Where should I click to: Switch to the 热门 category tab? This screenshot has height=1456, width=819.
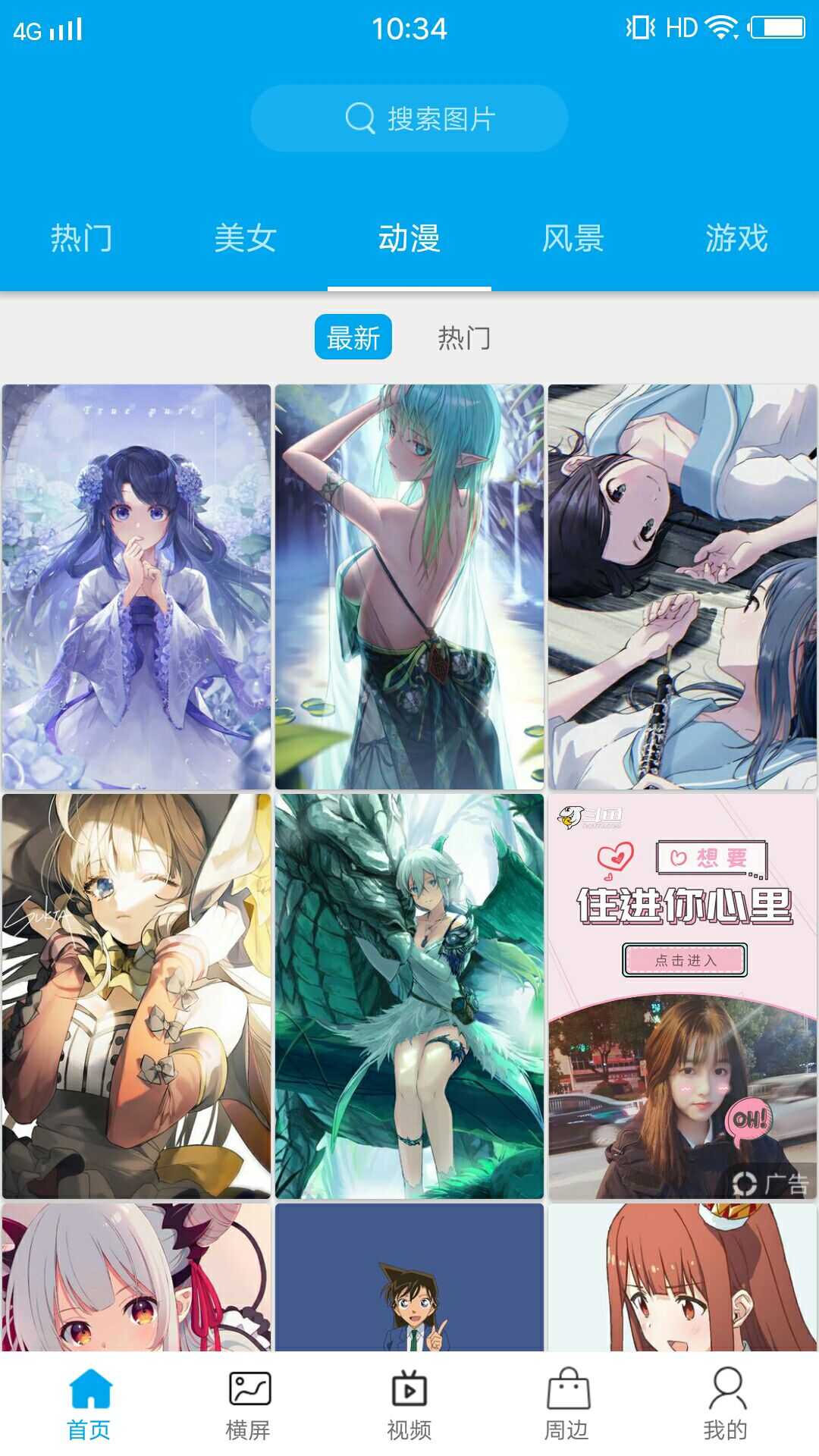pyautogui.click(x=82, y=238)
